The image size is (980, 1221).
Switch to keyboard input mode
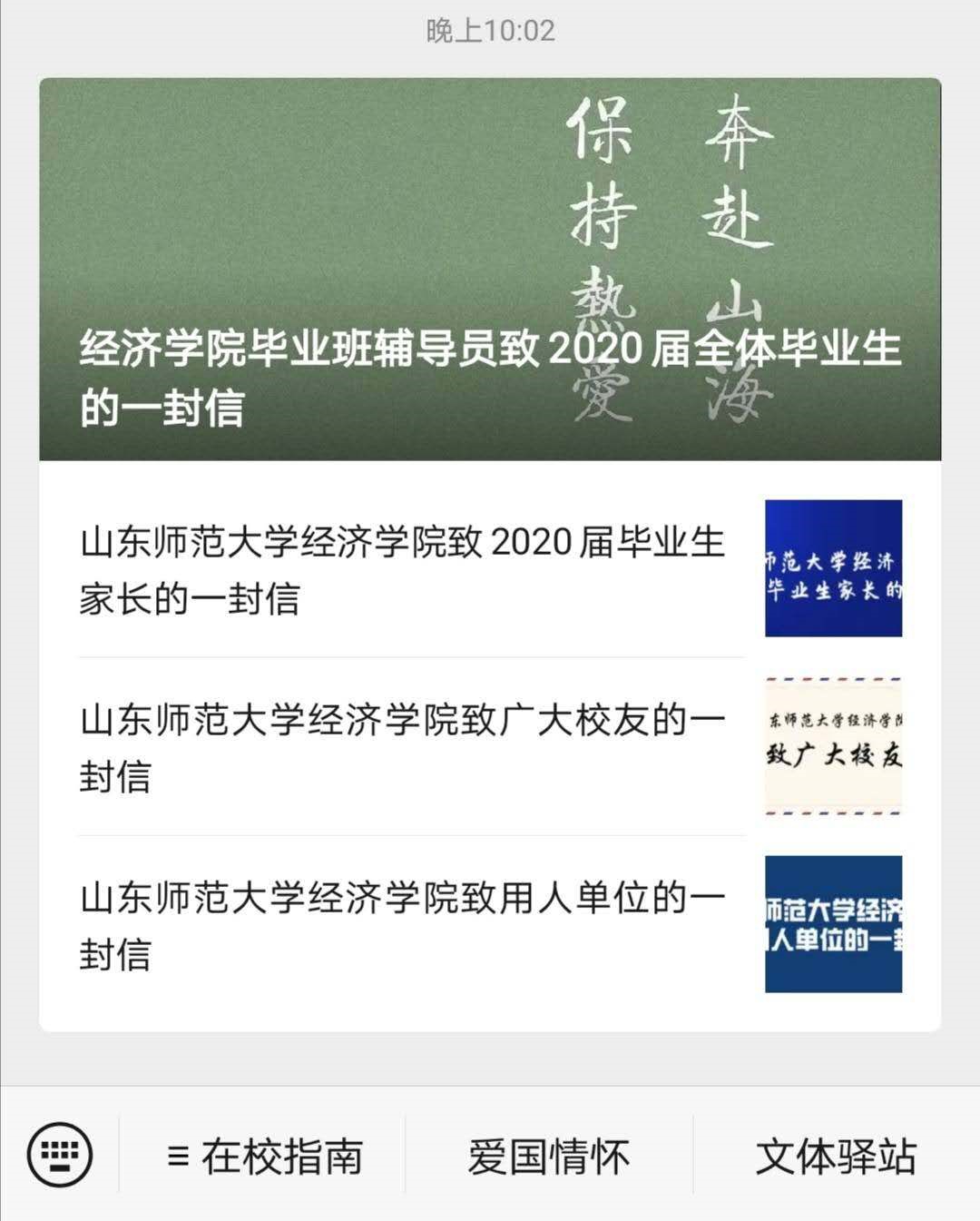pyautogui.click(x=60, y=1155)
